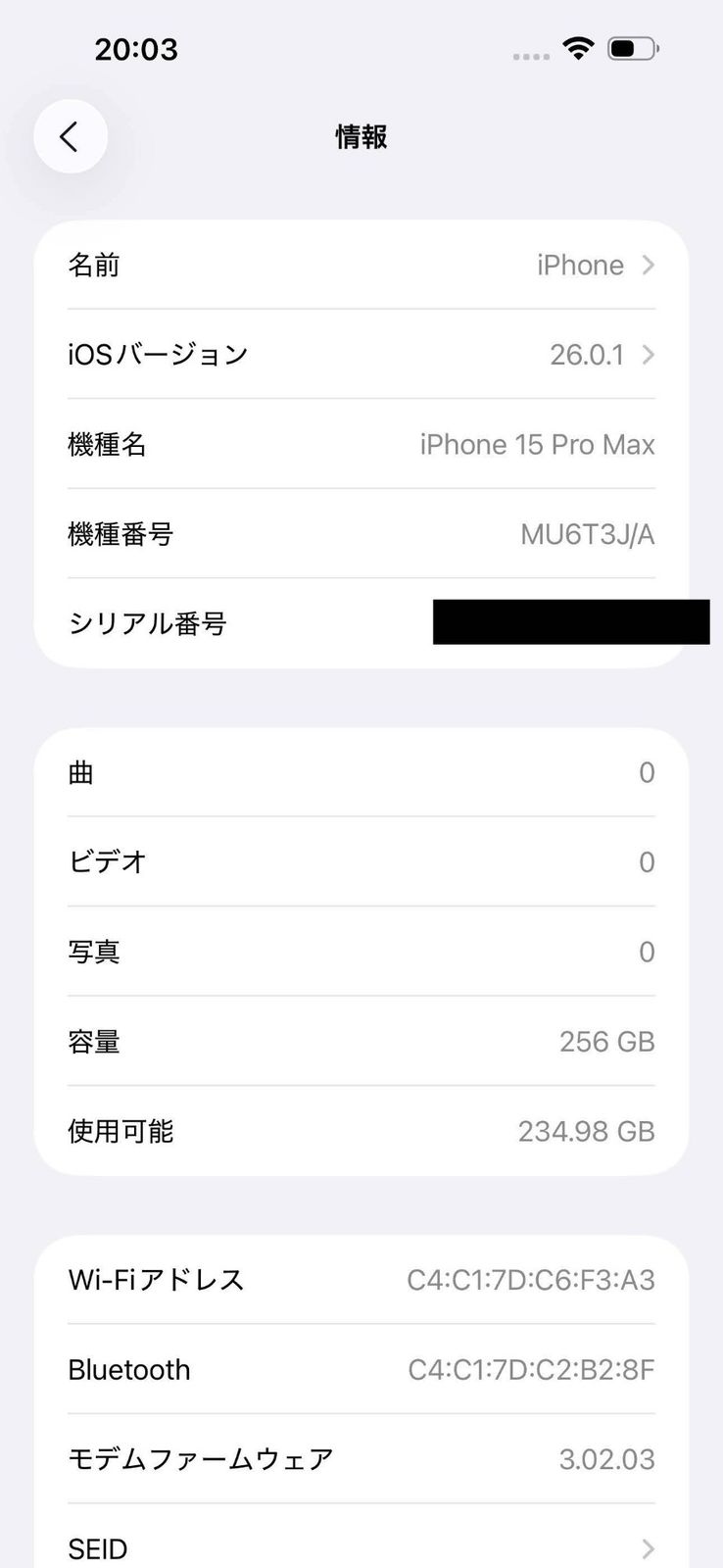Open the iOSバージョン details

361,355
